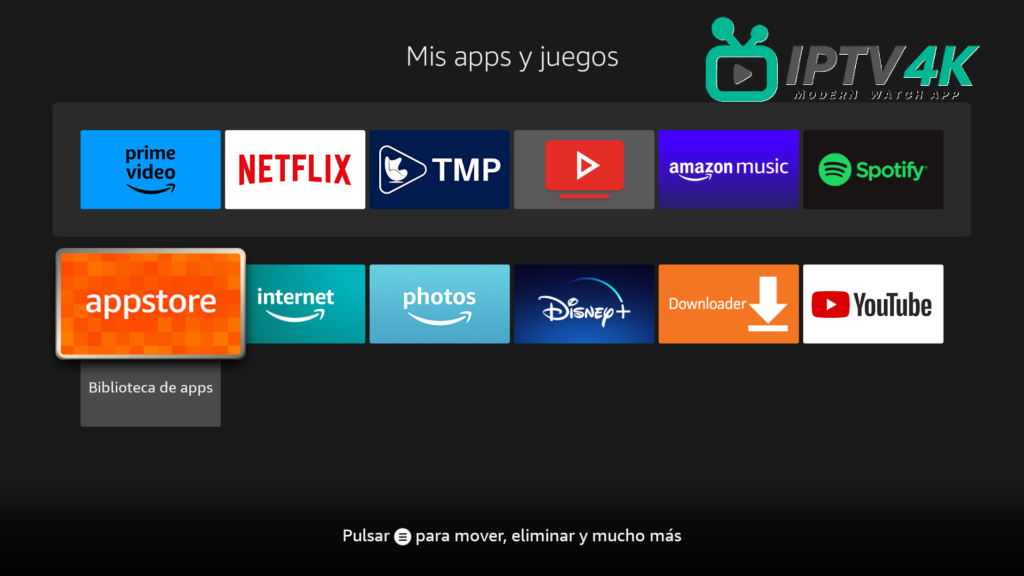Screen dimensions: 1024x576
Task: Open the Downloader app
Action: pyautogui.click(x=728, y=304)
